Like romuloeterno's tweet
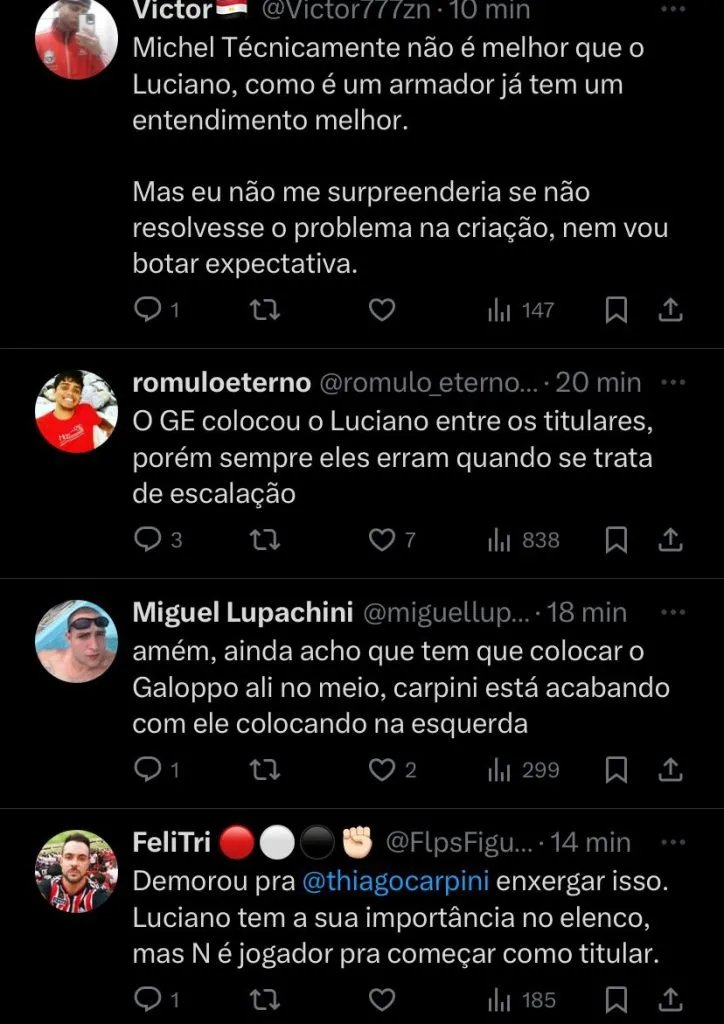Viewport: 724px width, 1024px height. pyautogui.click(x=382, y=540)
